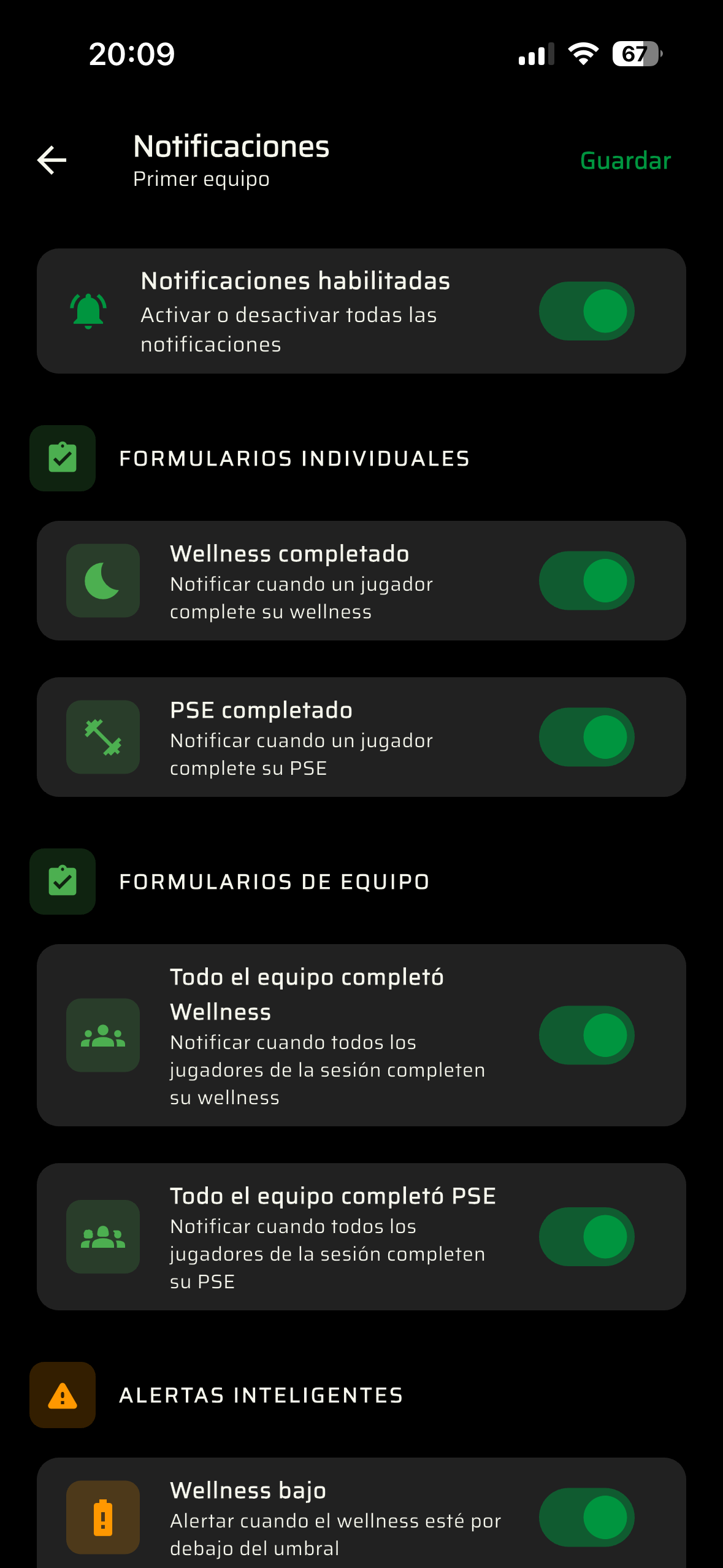Select the FORMULARIOS INDIVIDUALES section header
This screenshot has width=723, height=1568.
[x=294, y=458]
